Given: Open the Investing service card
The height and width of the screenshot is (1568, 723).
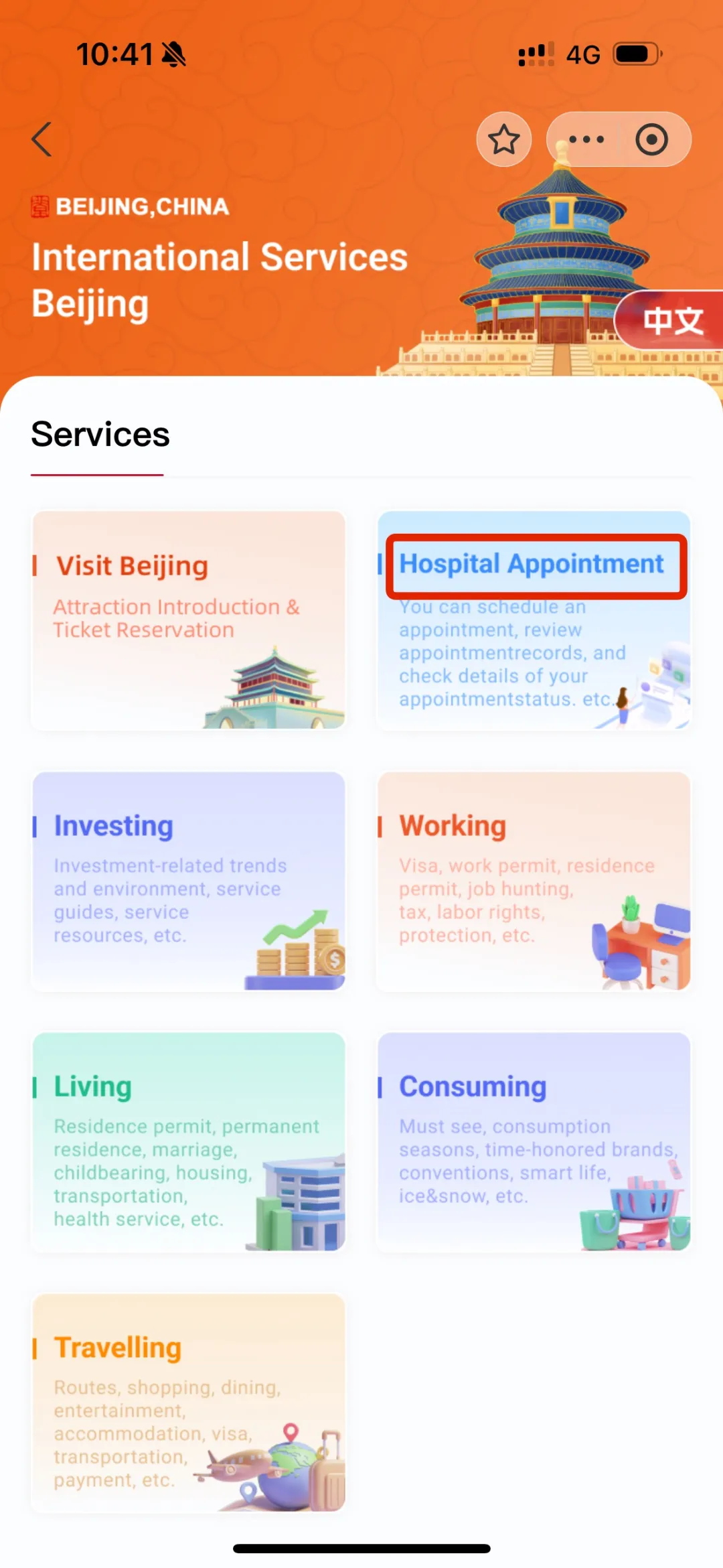Looking at the screenshot, I should click(x=188, y=880).
